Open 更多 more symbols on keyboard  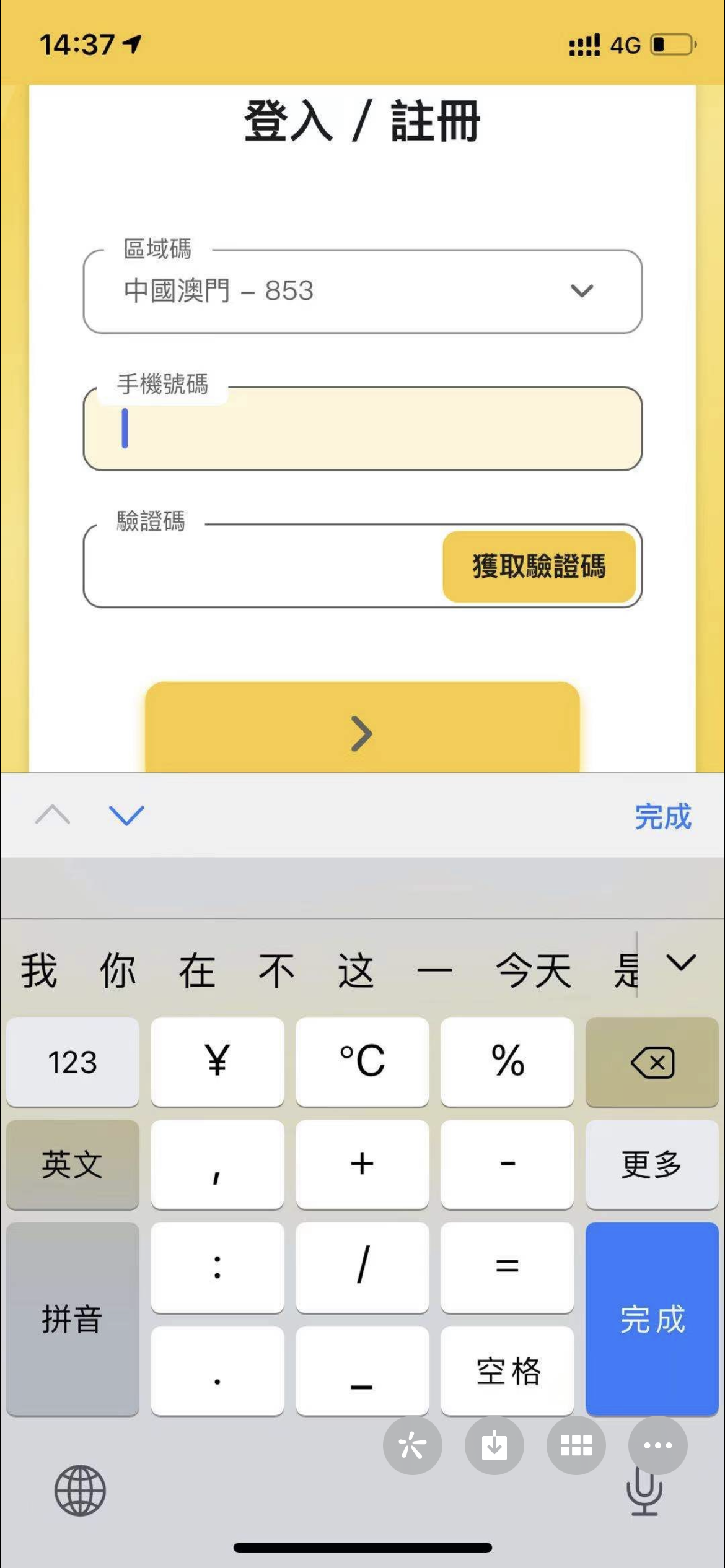tap(652, 1164)
